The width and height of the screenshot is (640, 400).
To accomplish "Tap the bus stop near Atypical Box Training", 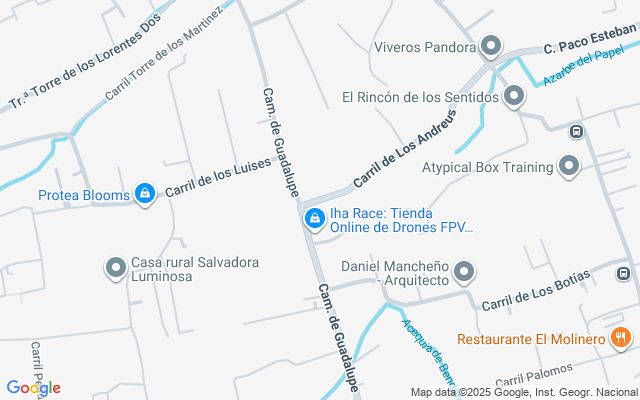I will [576, 131].
